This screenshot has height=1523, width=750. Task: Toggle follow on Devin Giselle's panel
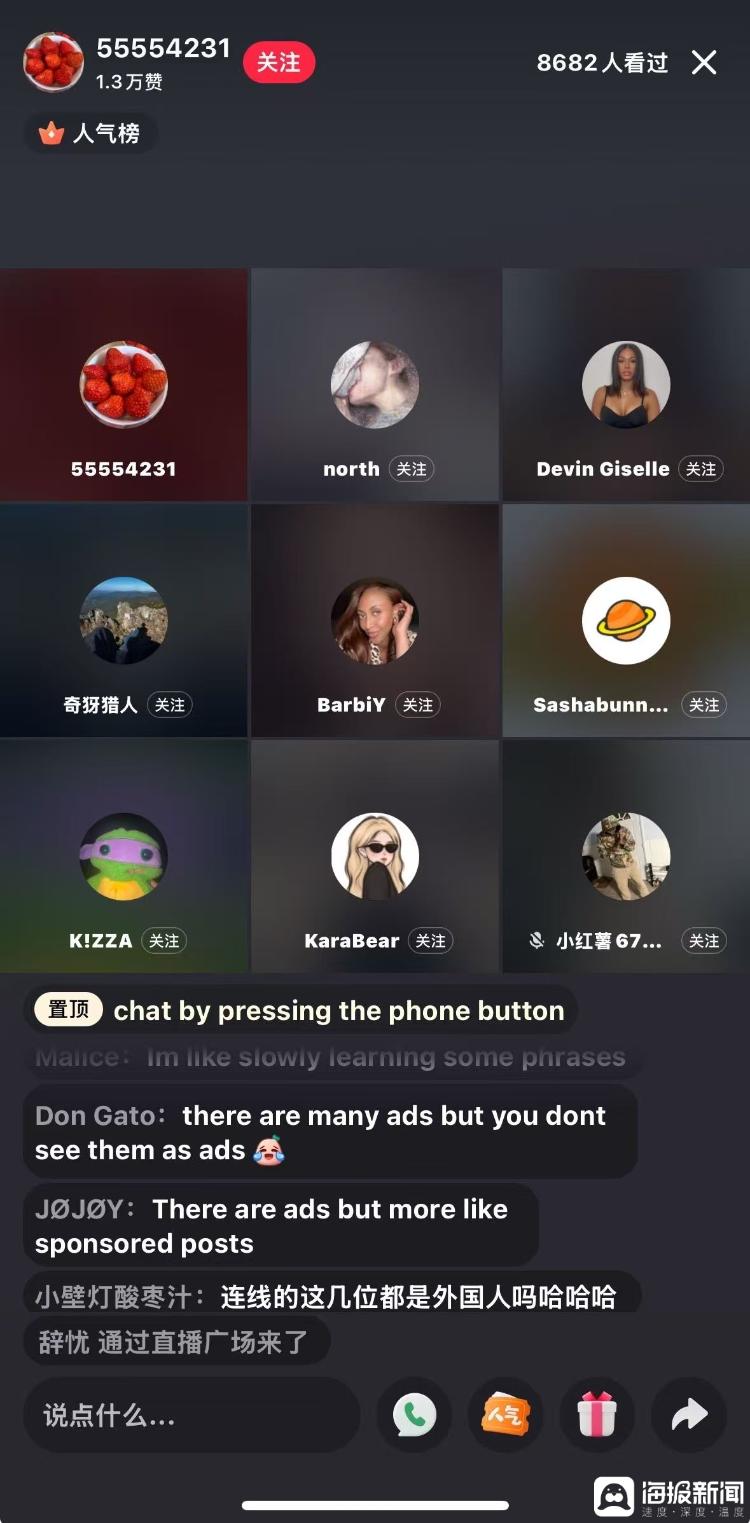[700, 469]
